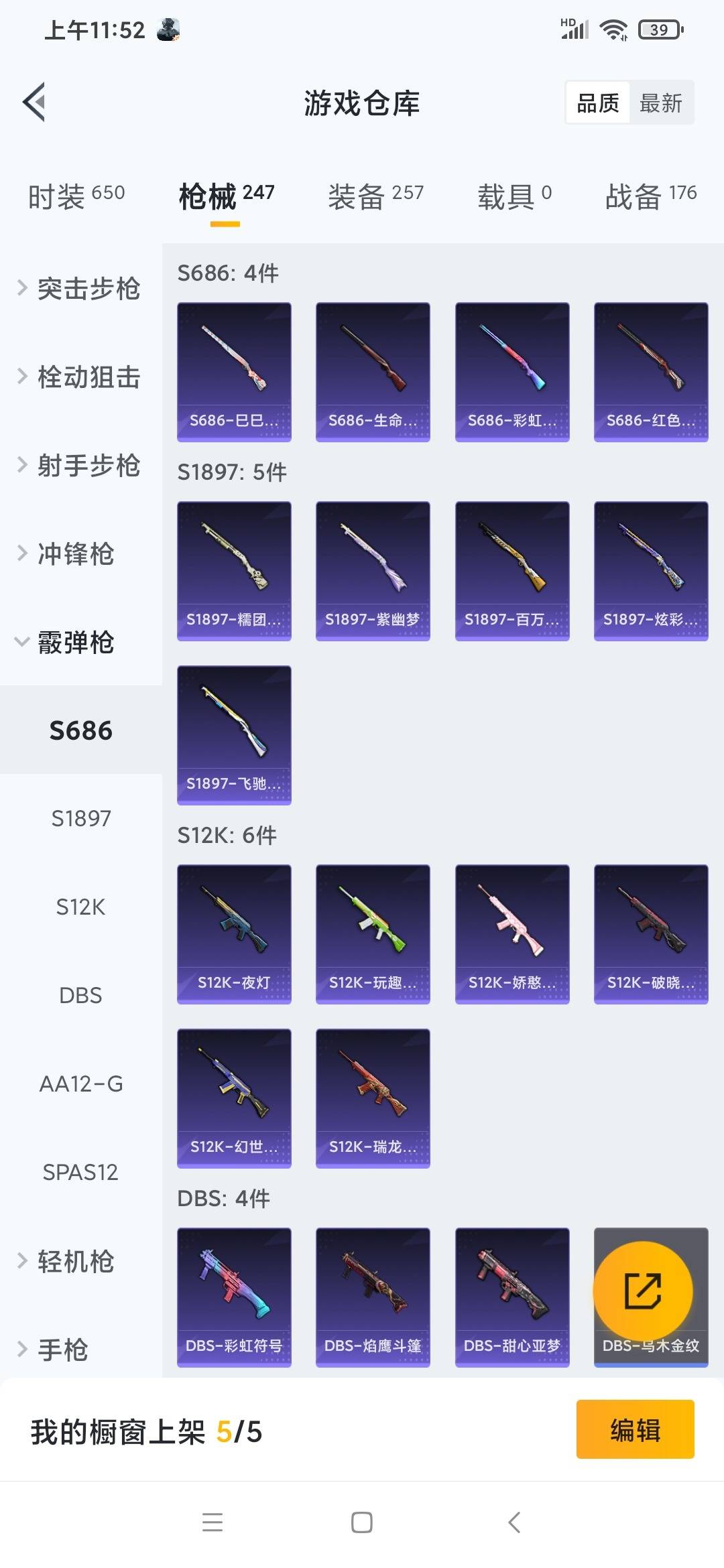Screen dimensions: 724x1568
Task: Tap the 编辑 button
Action: click(x=635, y=1429)
